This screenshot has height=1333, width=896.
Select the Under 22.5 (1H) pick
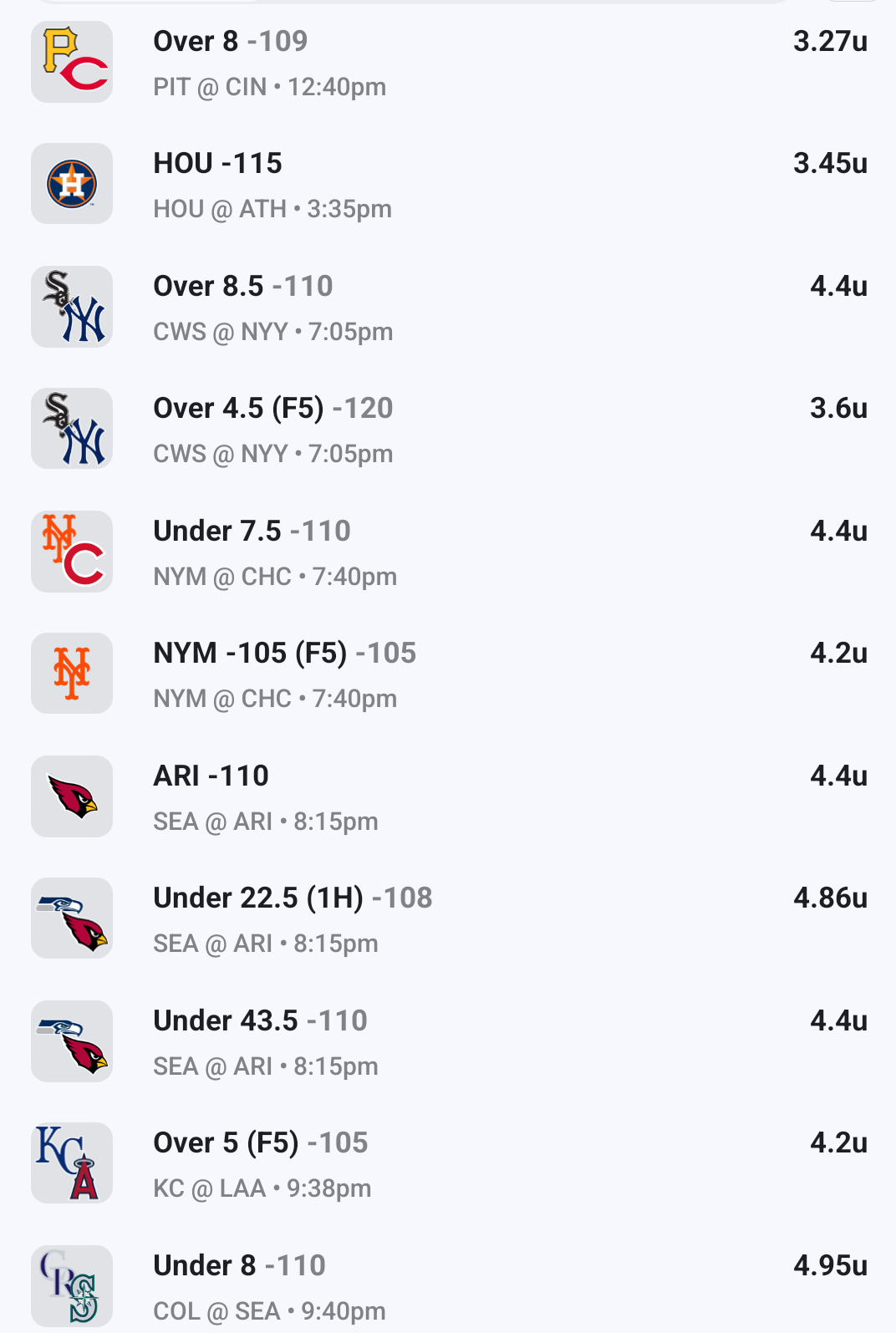click(293, 898)
